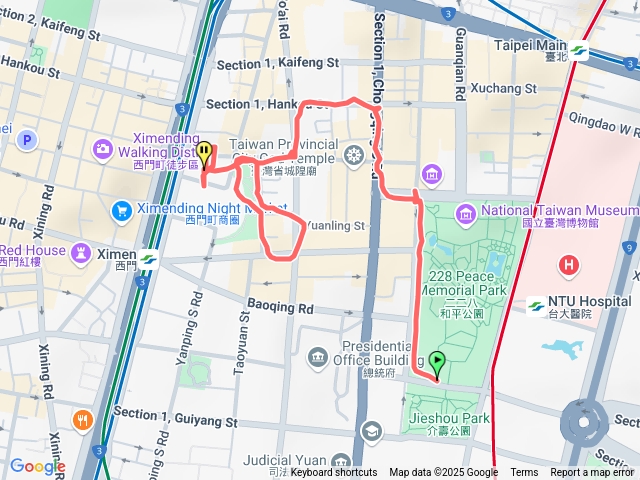This screenshot has width=640, height=480.
Task: Open the Ximending Night Market shopping pin
Action: coord(121,210)
